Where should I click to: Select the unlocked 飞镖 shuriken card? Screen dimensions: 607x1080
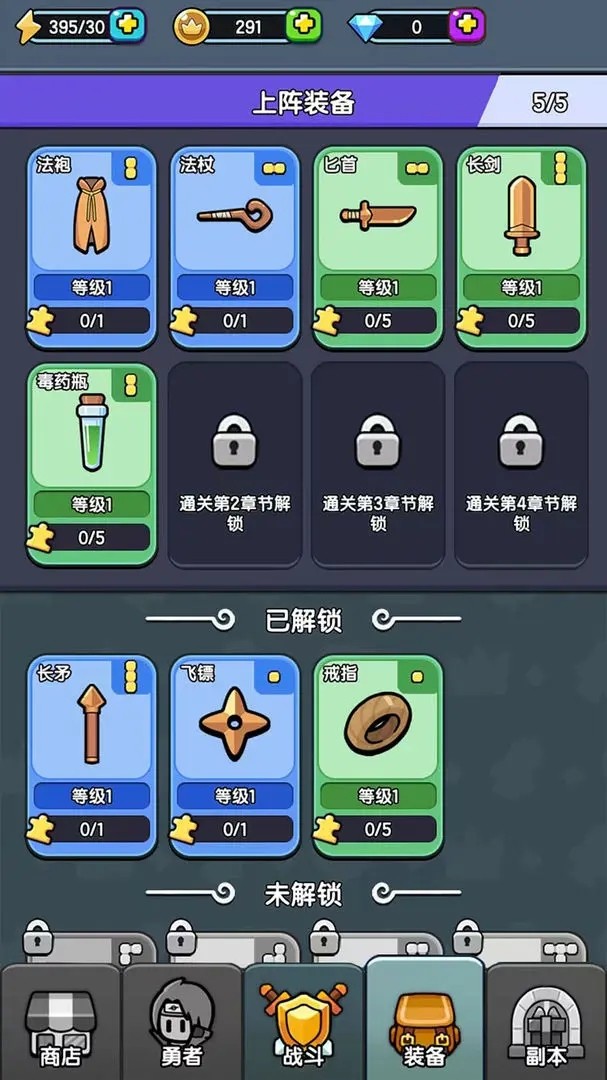[235, 755]
